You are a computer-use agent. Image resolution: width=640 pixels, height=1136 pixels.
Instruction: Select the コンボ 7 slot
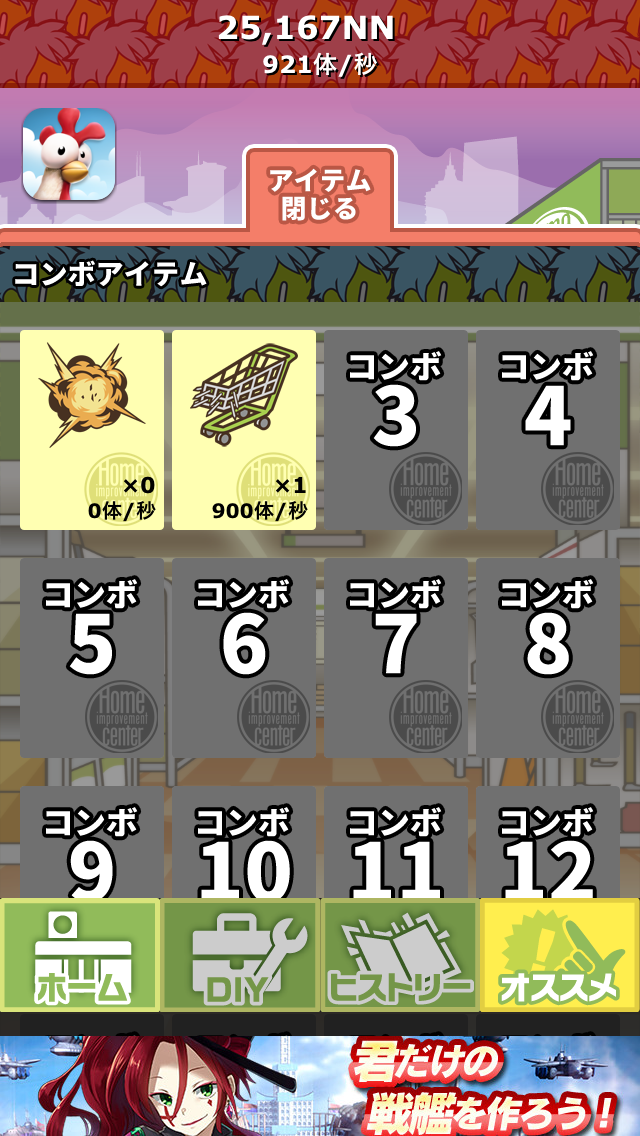tap(396, 657)
